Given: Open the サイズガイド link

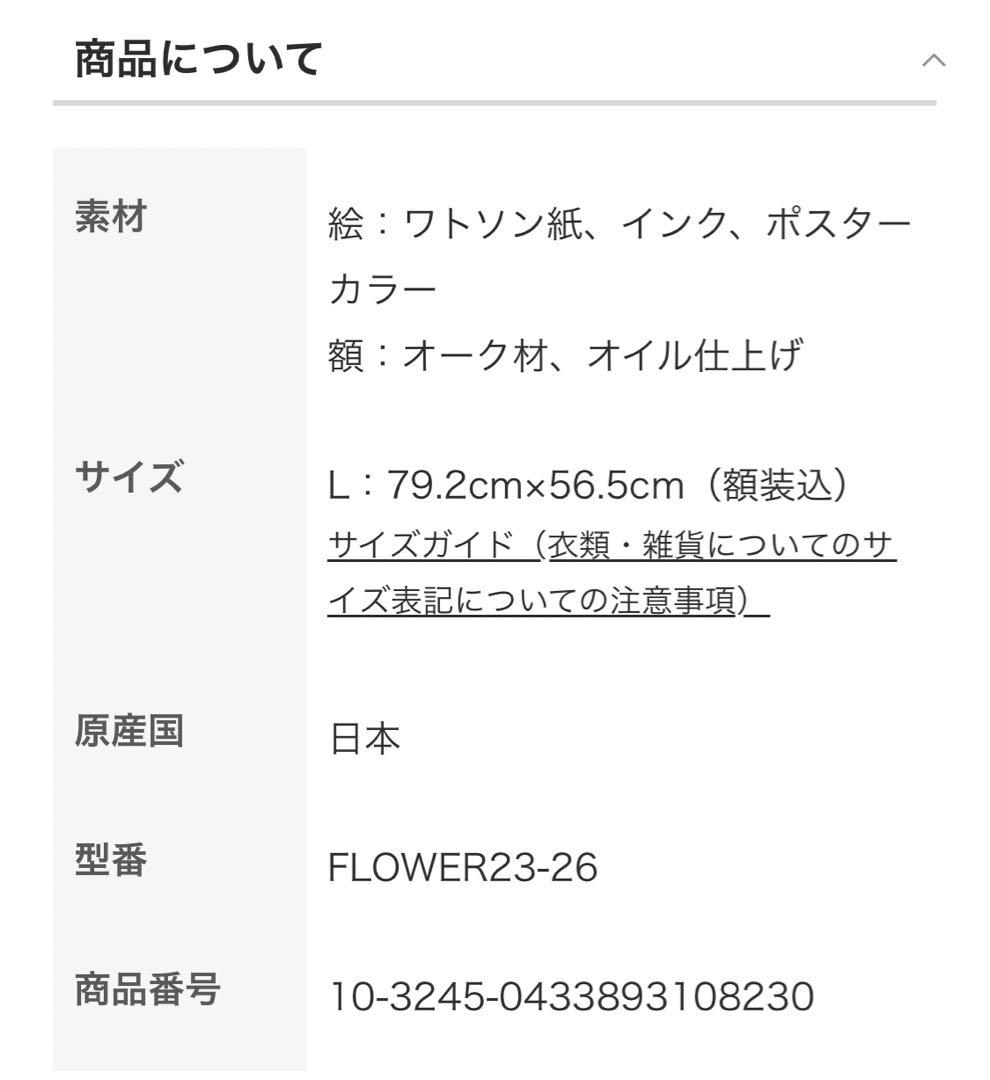Looking at the screenshot, I should [x=610, y=547].
